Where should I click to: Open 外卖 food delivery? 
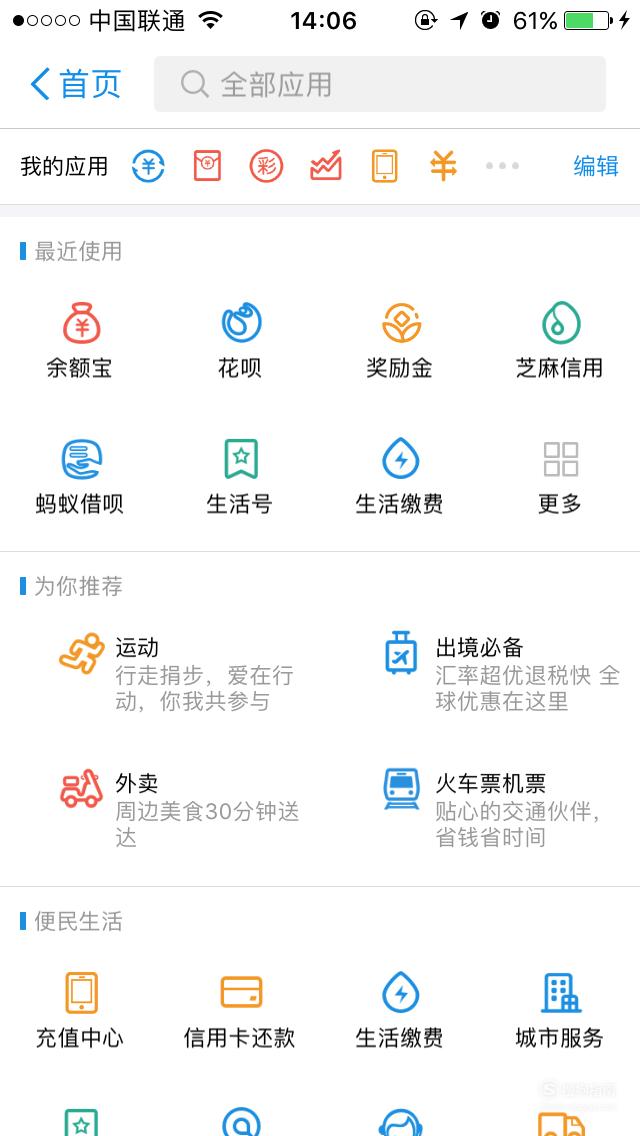click(x=180, y=809)
